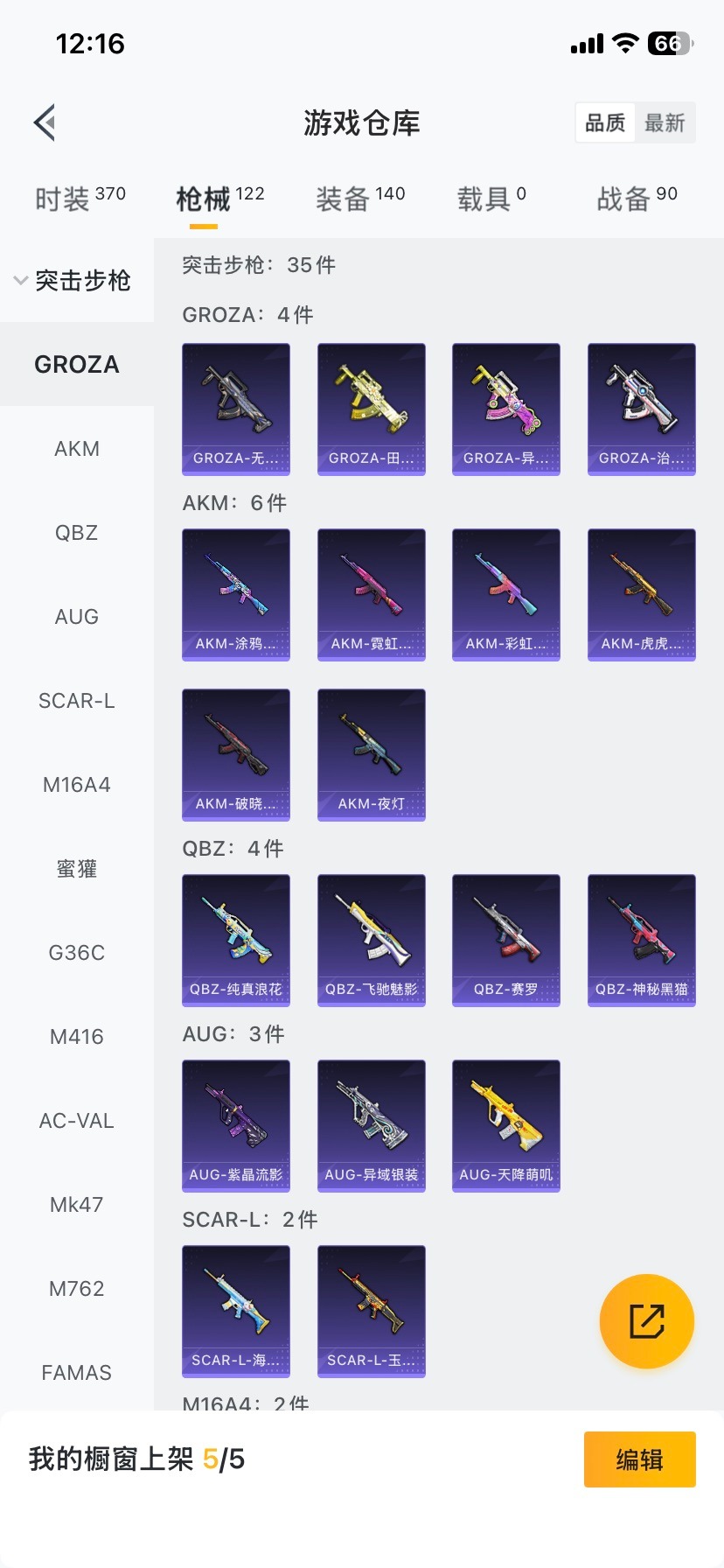724x1568 pixels.
Task: Sort by 最新
Action: [x=665, y=123]
